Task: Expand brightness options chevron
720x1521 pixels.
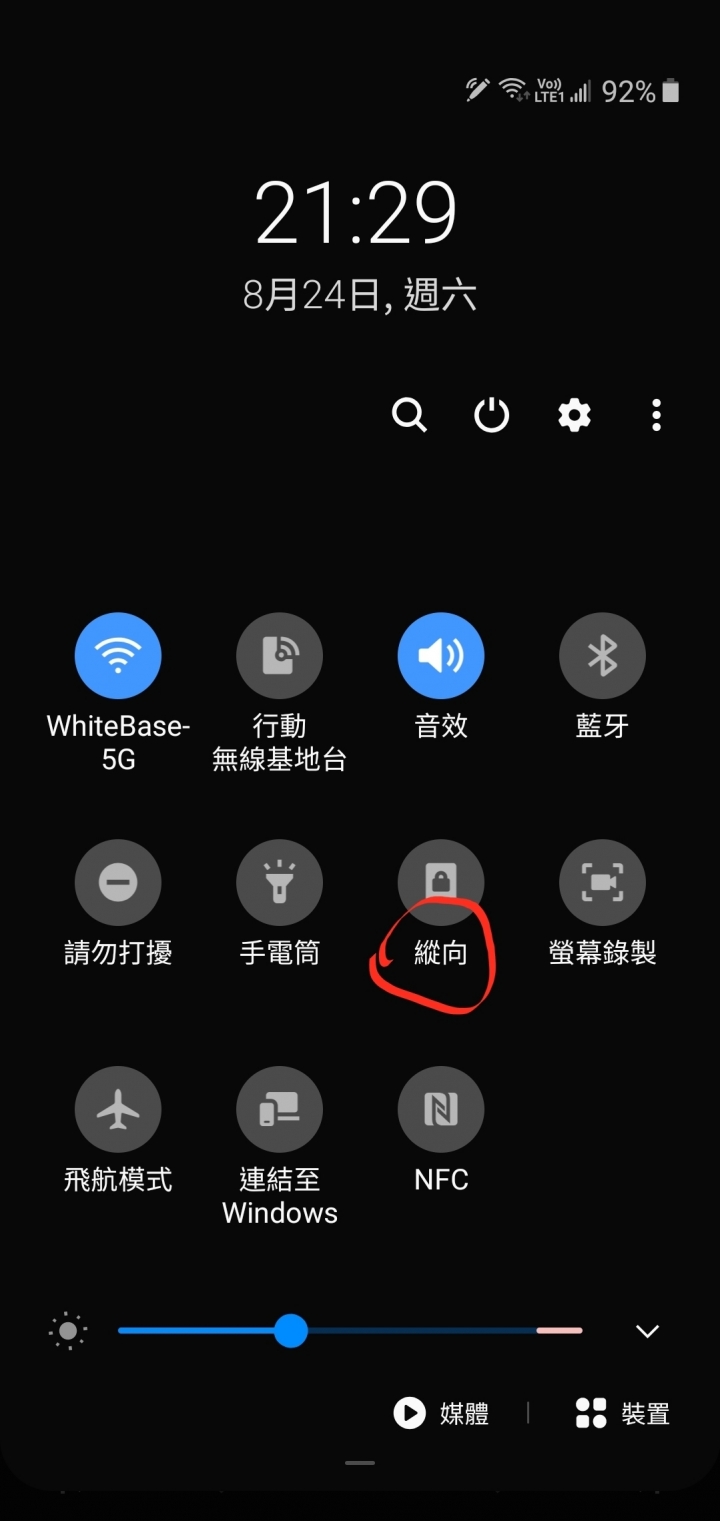Action: (647, 1331)
